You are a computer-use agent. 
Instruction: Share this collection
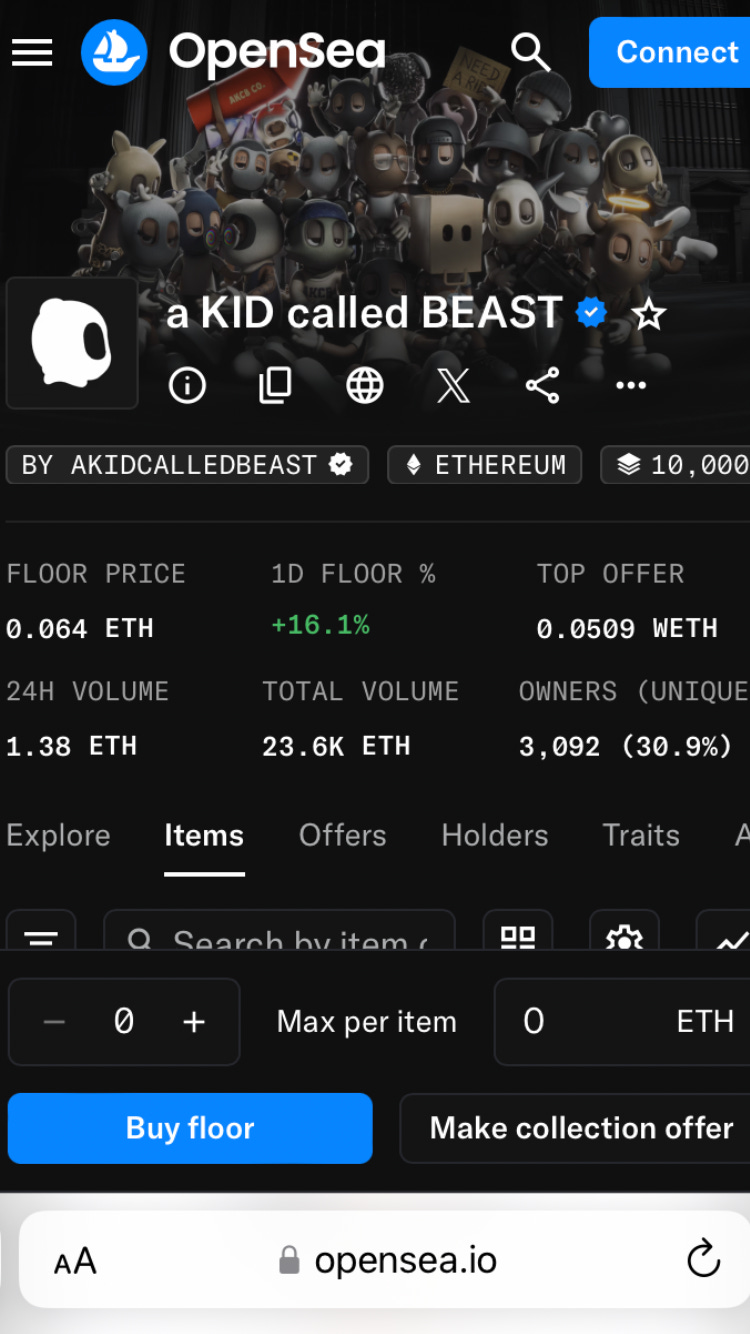pos(542,385)
